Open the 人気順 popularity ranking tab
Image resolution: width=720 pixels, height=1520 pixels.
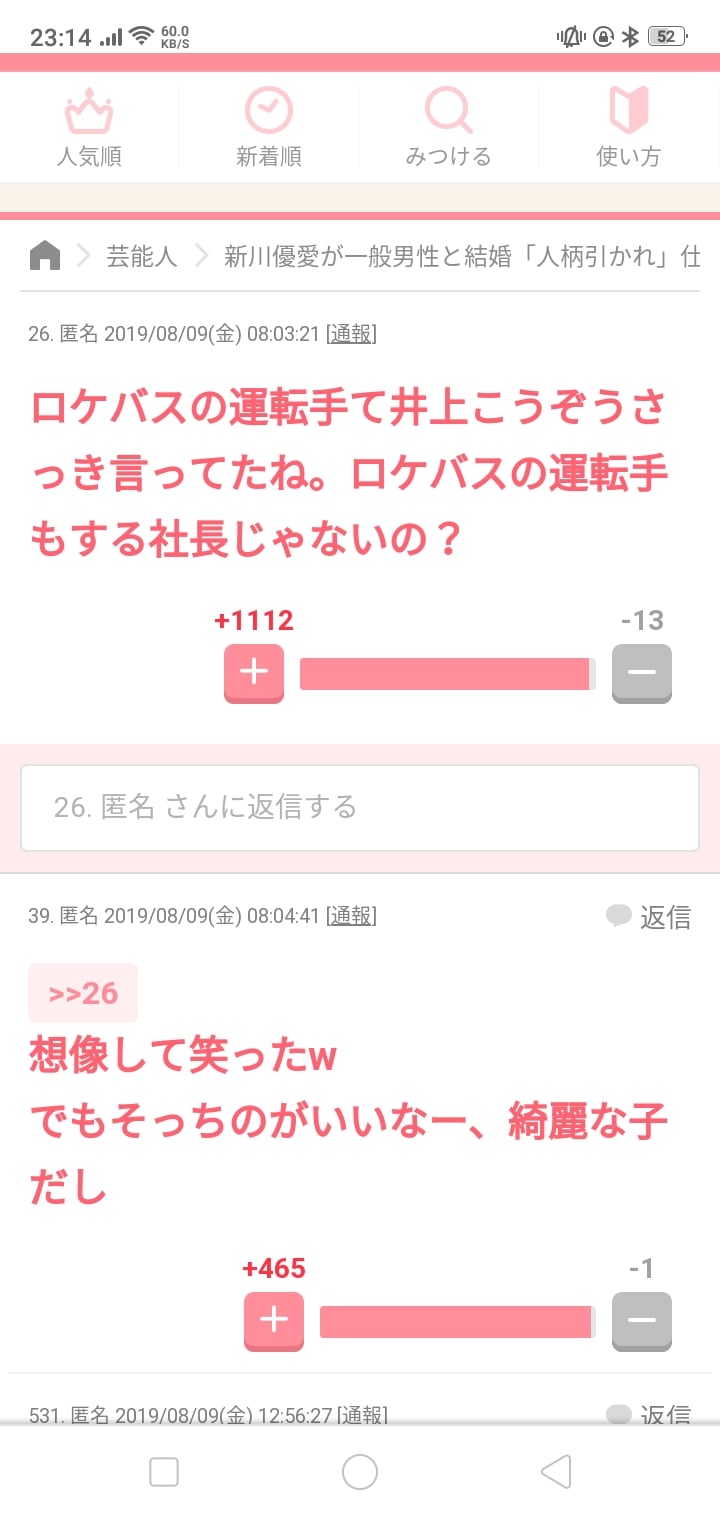(x=89, y=128)
